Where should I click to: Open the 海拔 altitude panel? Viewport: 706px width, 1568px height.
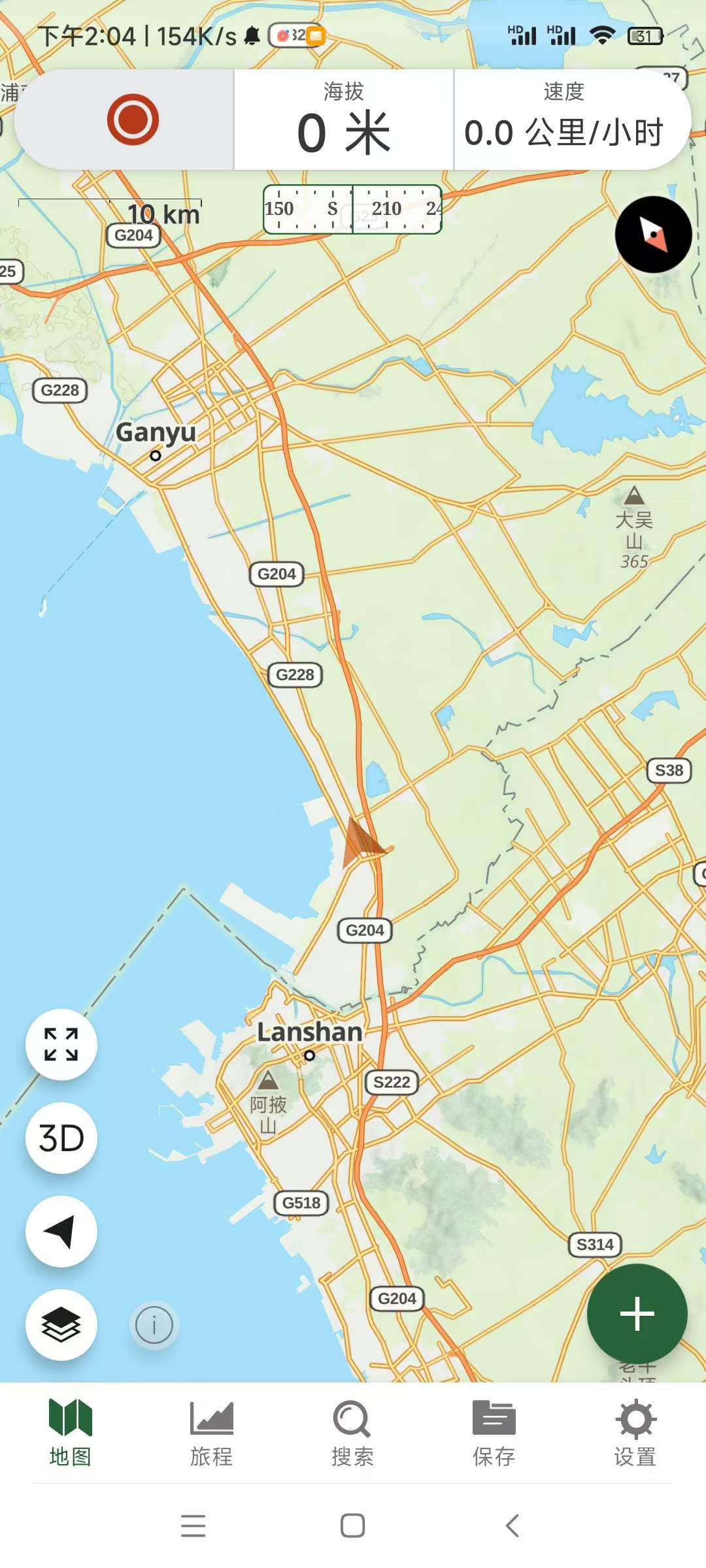tap(344, 120)
